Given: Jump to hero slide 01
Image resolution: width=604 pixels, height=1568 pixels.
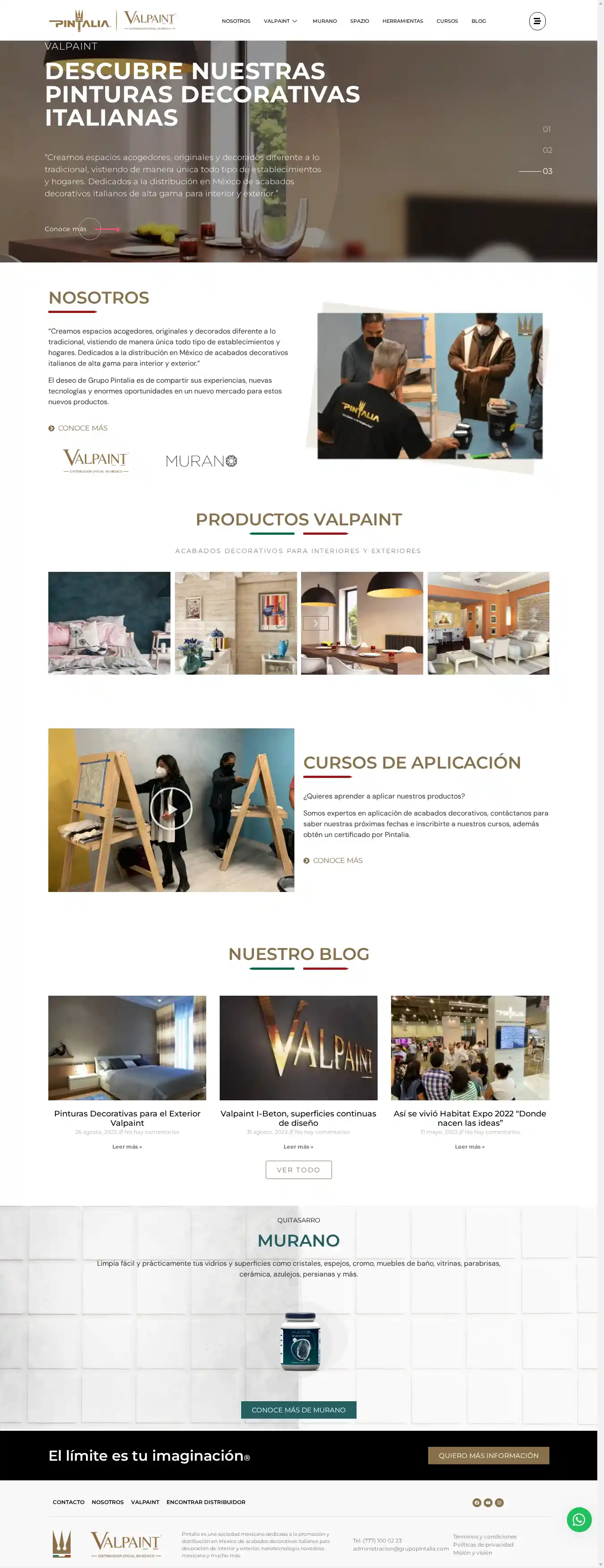Looking at the screenshot, I should (x=546, y=129).
